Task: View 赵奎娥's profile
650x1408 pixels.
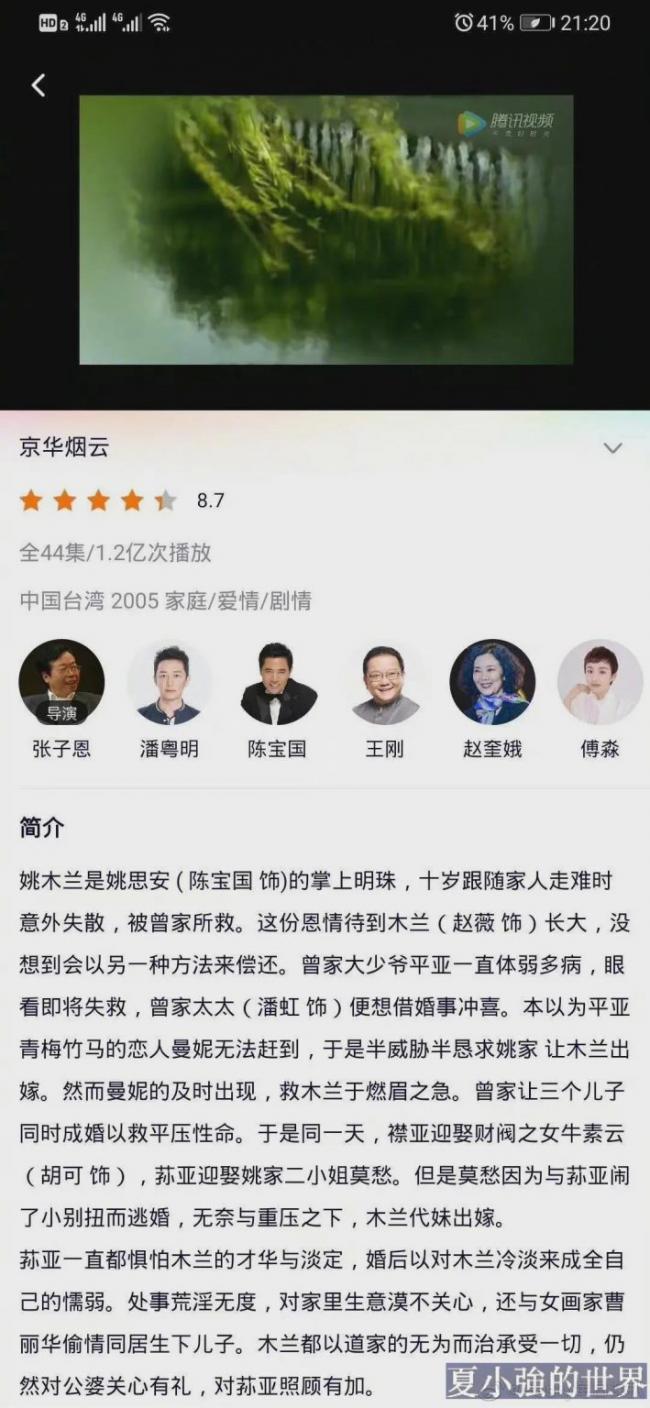Action: tap(492, 683)
